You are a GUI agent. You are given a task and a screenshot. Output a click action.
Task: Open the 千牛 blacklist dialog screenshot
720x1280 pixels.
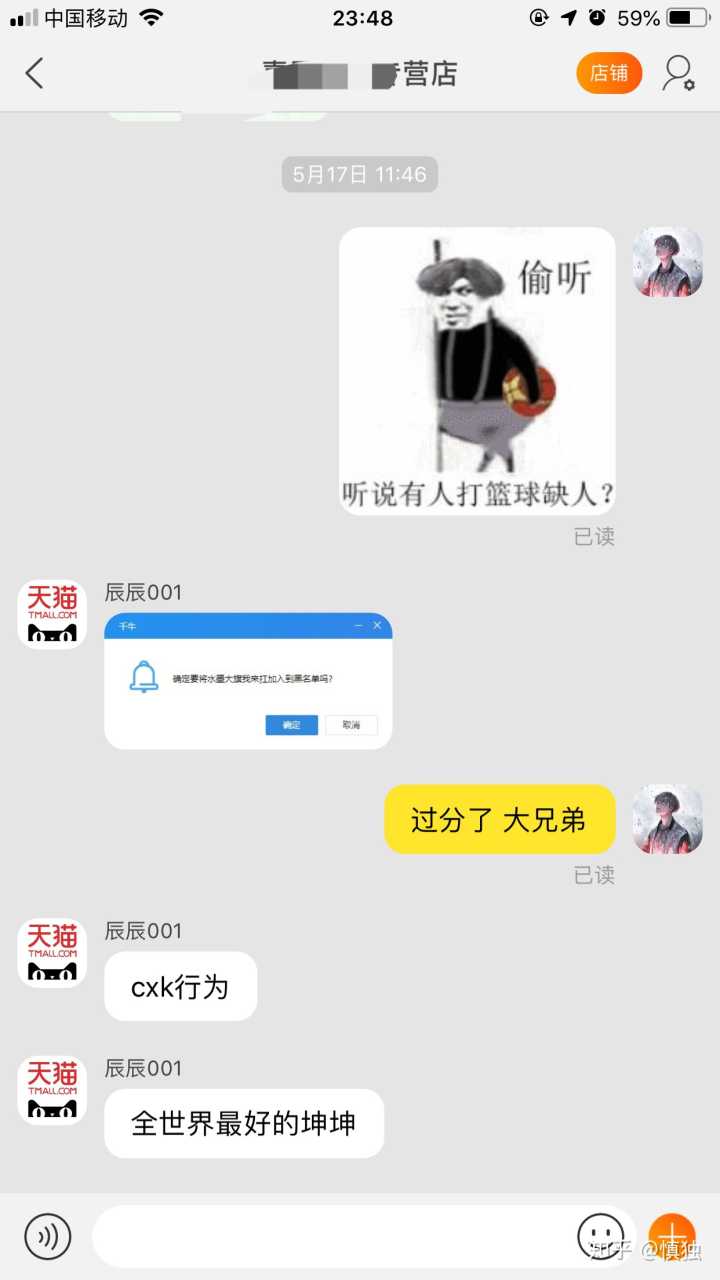pos(248,681)
